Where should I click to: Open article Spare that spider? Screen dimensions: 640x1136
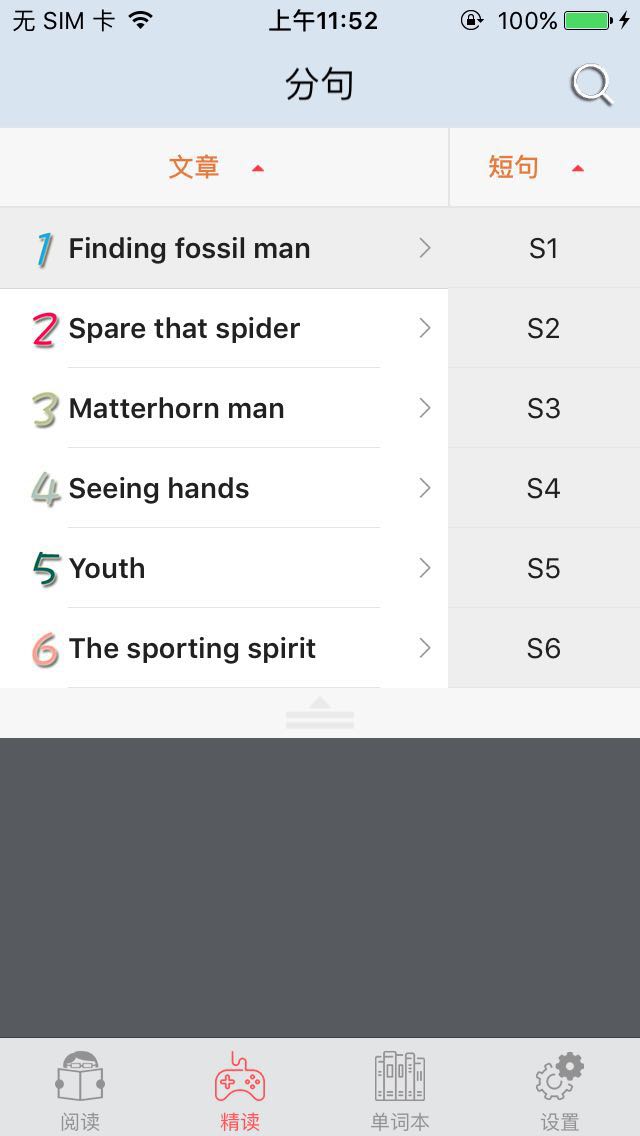click(224, 328)
